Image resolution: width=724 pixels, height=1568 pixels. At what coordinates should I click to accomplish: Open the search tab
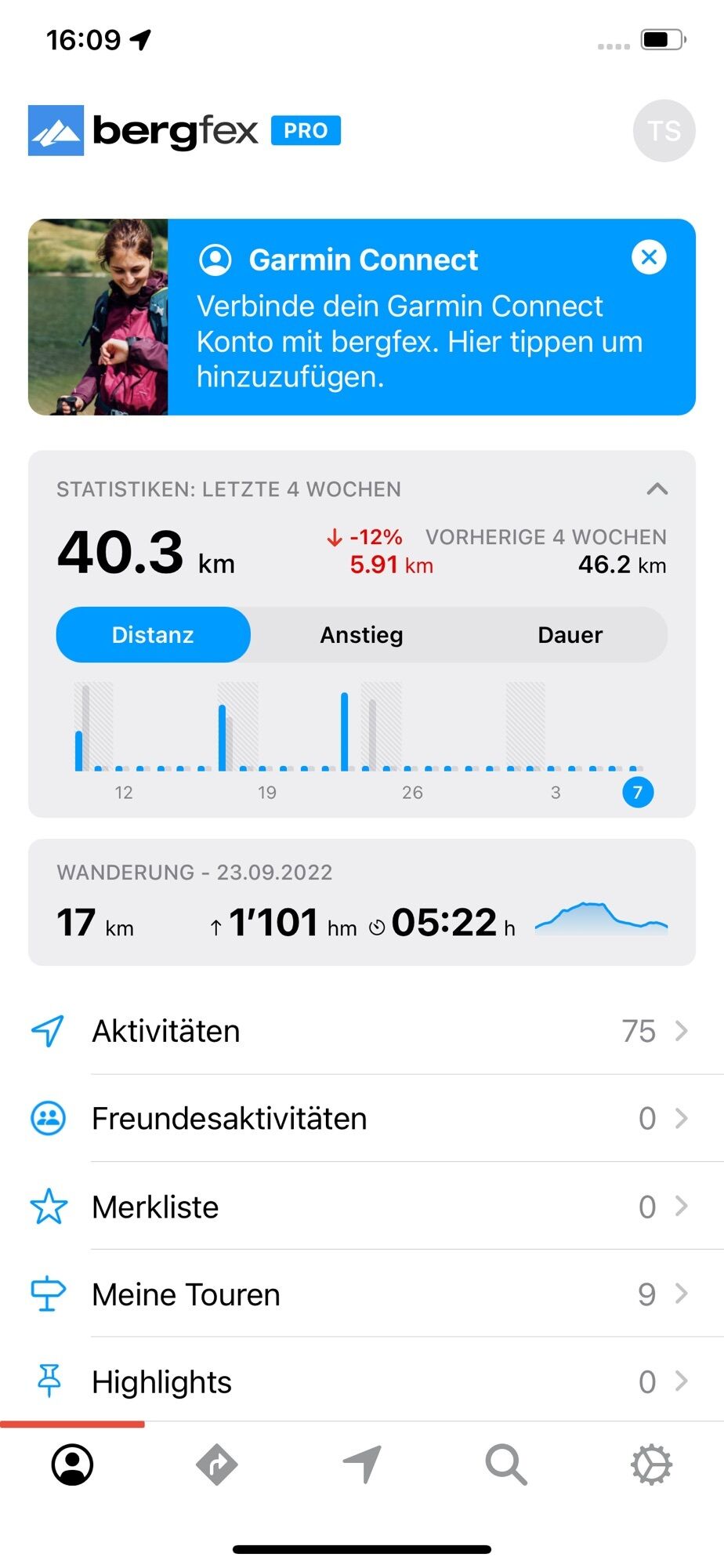pos(506,1465)
